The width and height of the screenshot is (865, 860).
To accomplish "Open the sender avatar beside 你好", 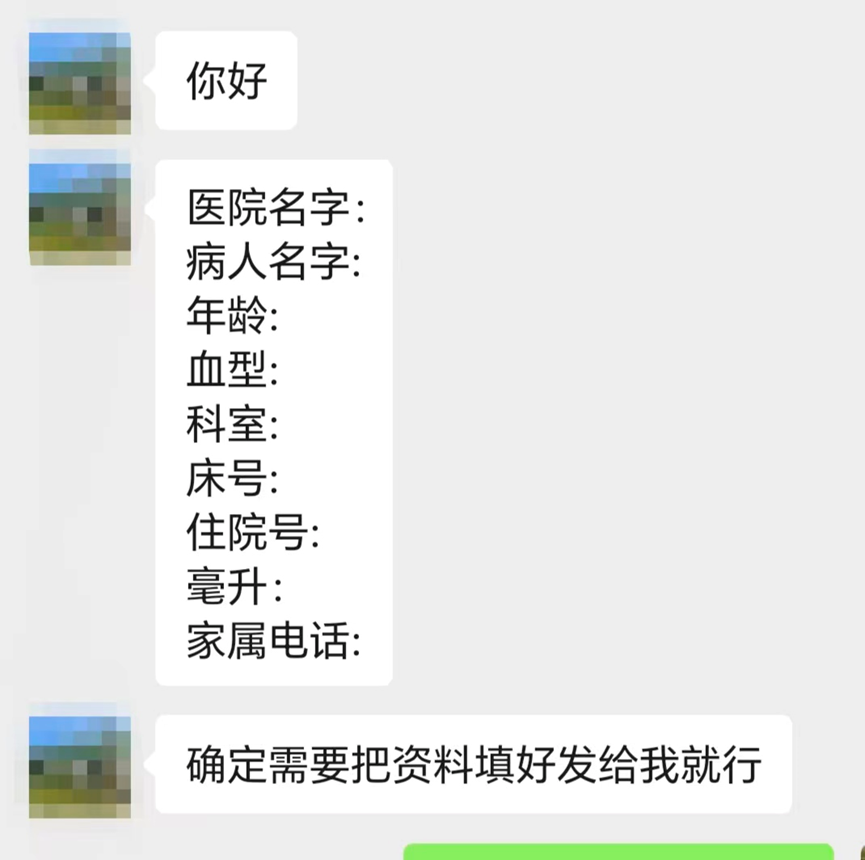I will [x=80, y=83].
